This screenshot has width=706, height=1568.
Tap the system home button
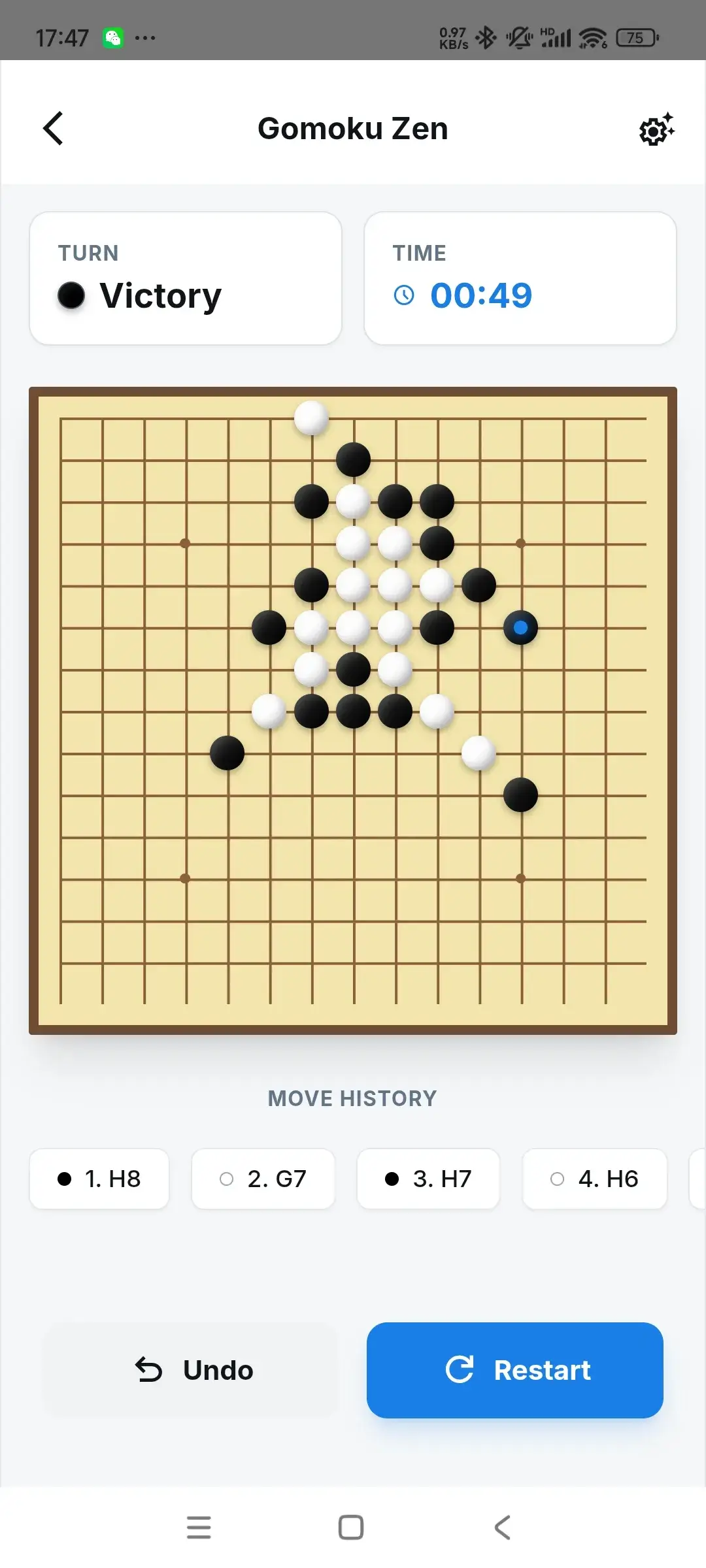(351, 1527)
